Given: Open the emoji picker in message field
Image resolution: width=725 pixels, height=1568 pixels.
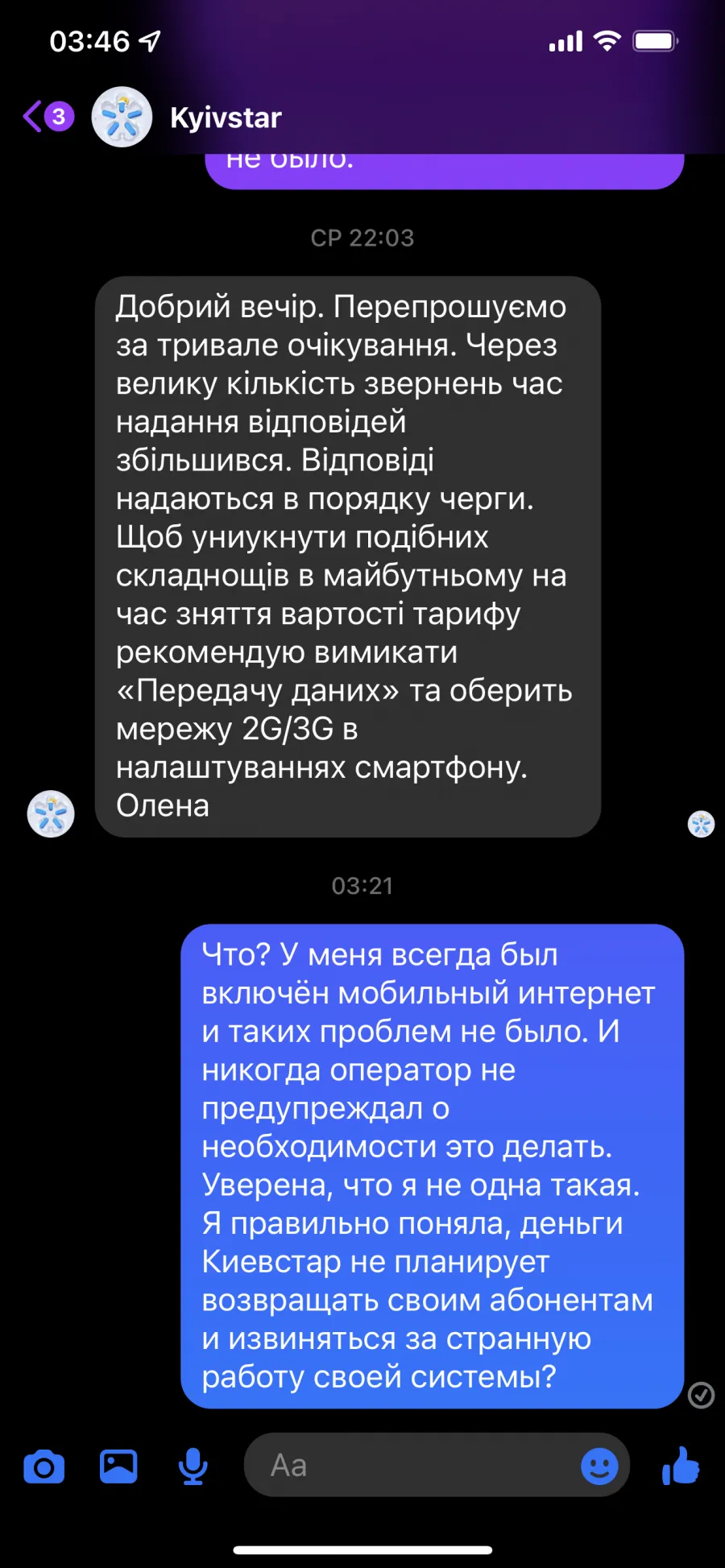Looking at the screenshot, I should [599, 1467].
